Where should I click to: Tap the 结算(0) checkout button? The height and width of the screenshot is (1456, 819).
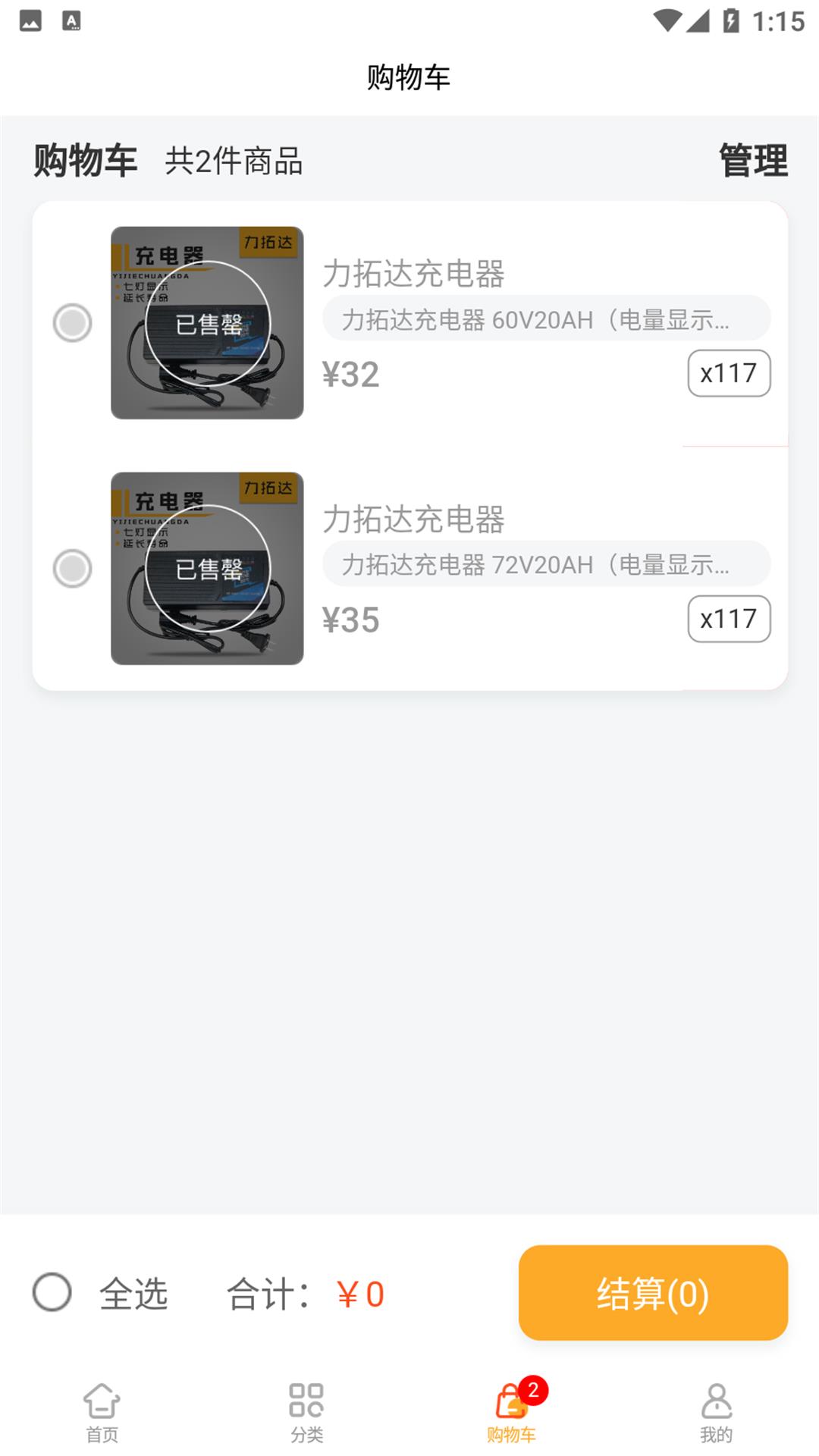(653, 1293)
